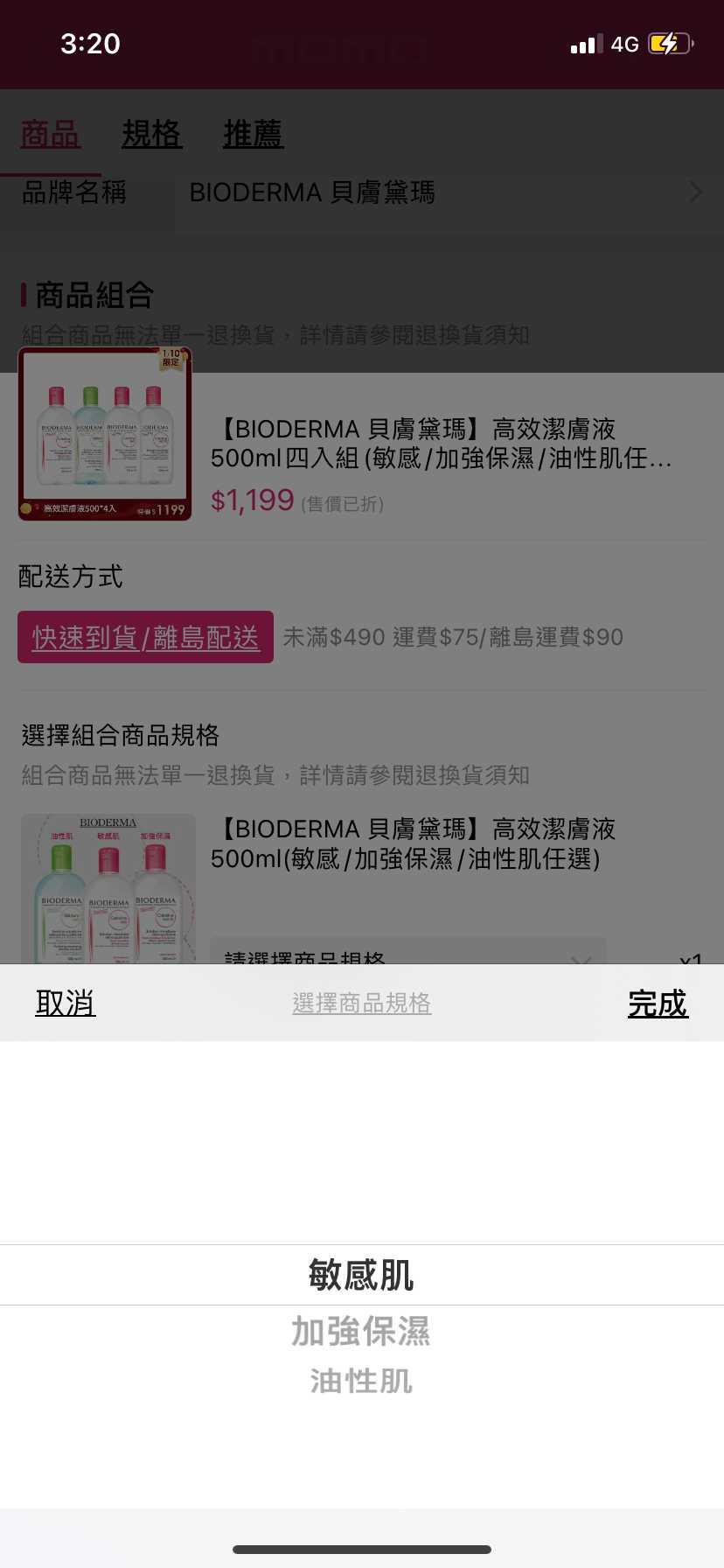Open the 商品 tab
The height and width of the screenshot is (1568, 724).
(x=51, y=134)
